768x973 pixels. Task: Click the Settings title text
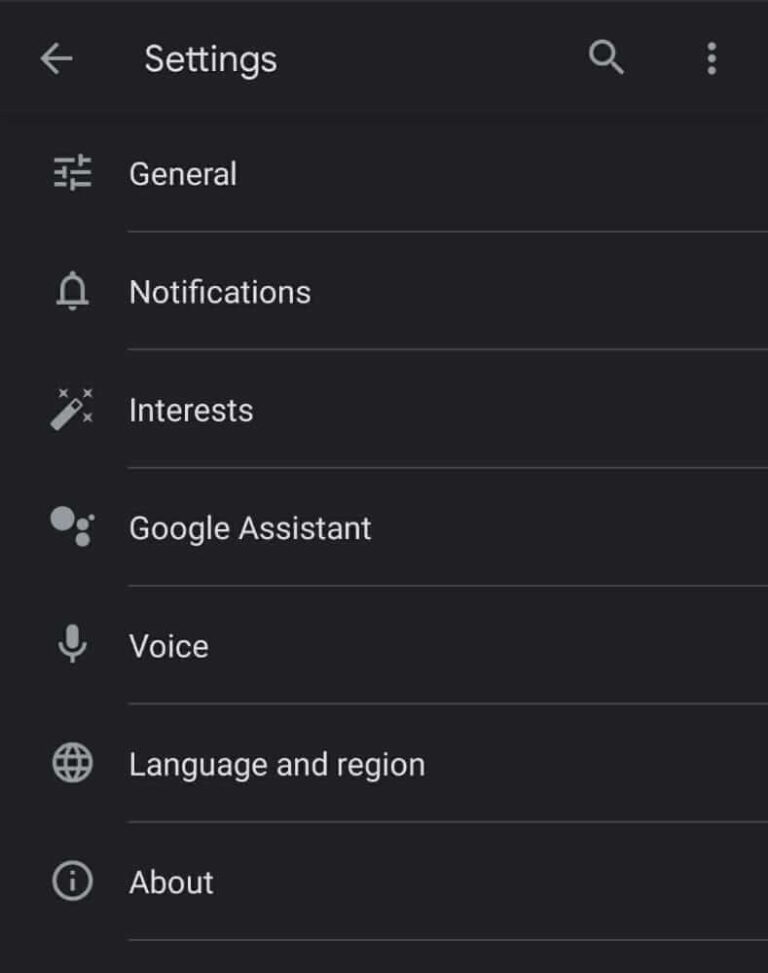[x=210, y=58]
